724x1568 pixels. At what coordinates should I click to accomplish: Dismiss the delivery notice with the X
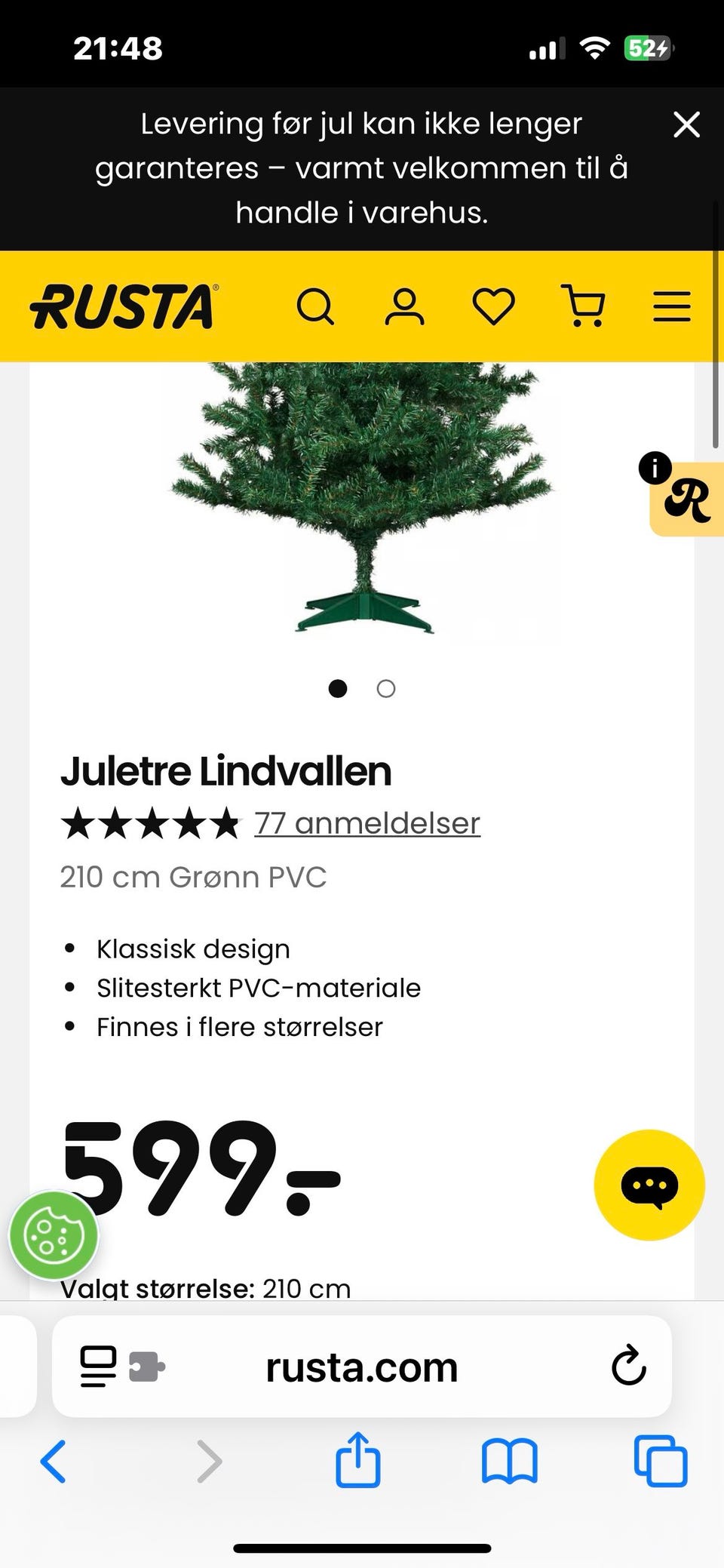click(x=686, y=125)
